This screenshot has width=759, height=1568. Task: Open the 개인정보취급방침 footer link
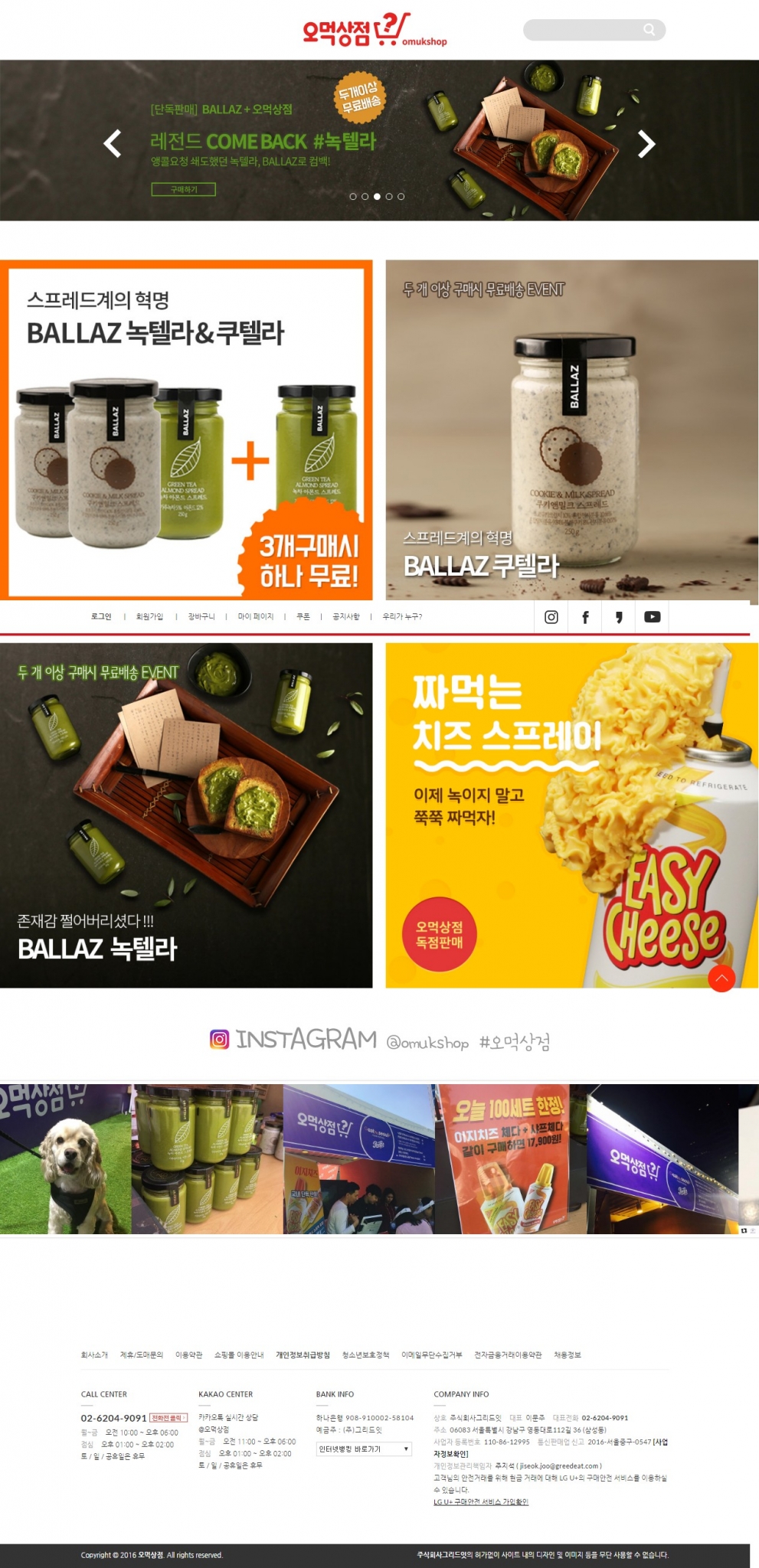click(x=303, y=1354)
